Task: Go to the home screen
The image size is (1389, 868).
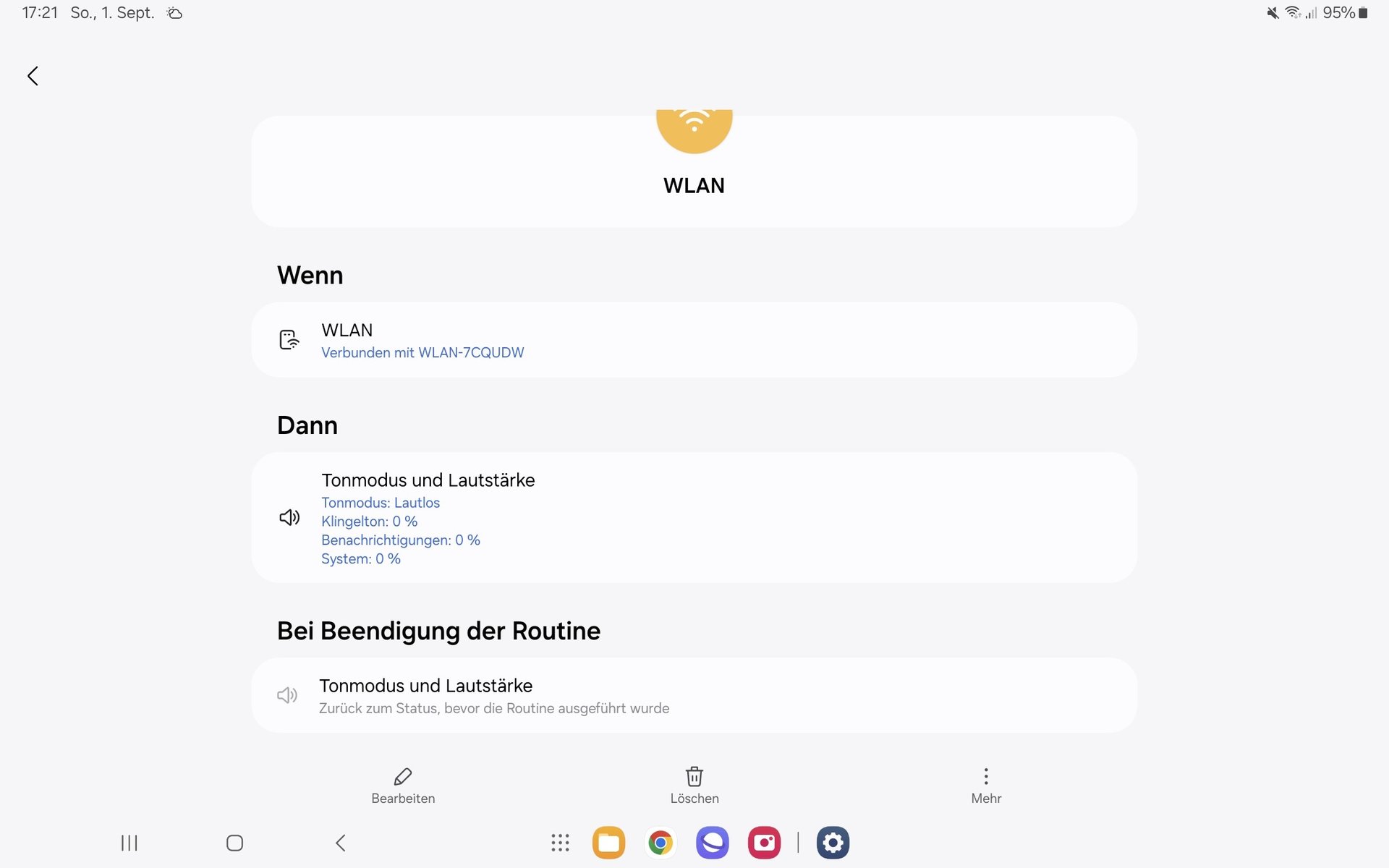Action: (x=234, y=843)
